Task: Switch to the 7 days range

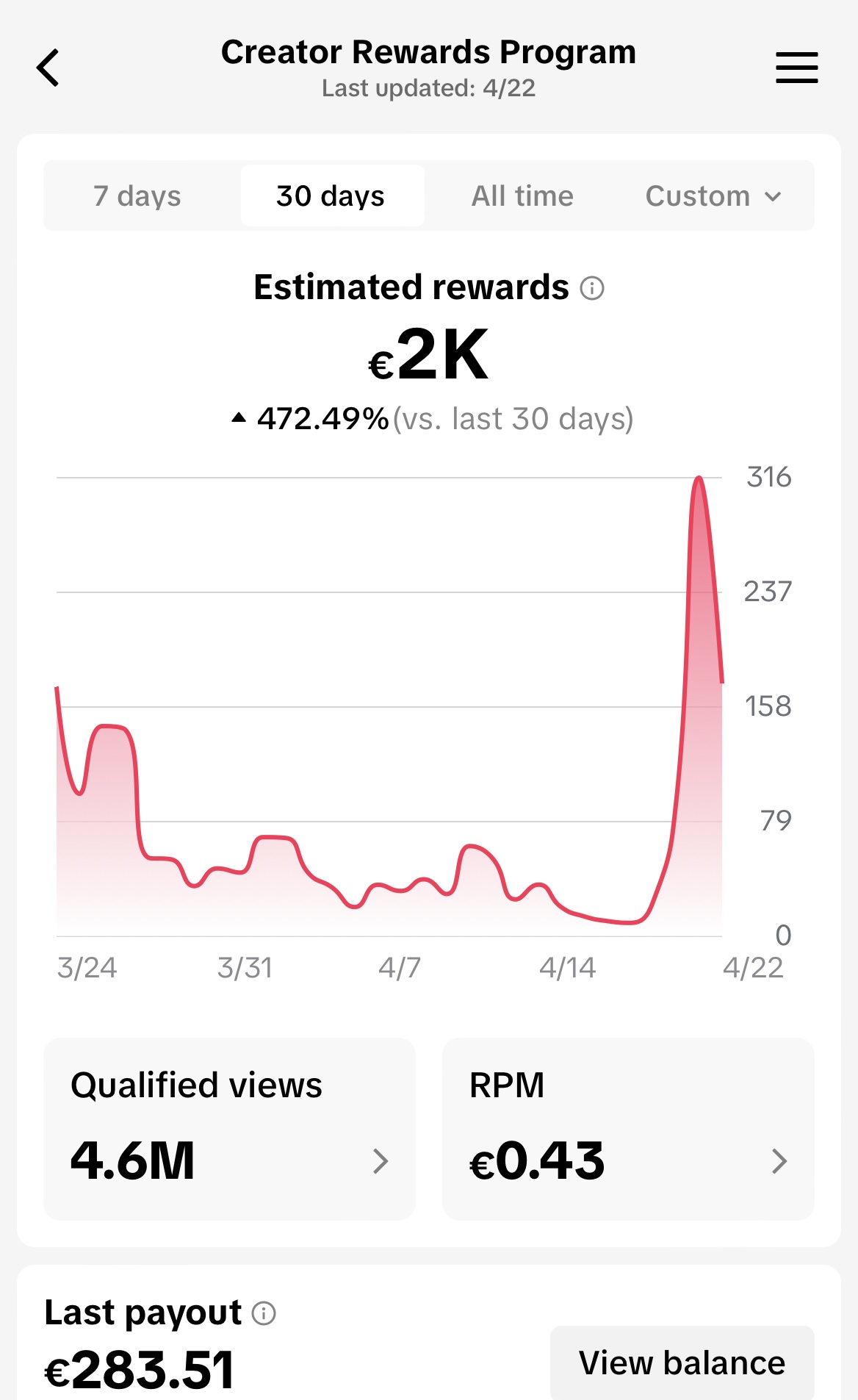Action: click(x=137, y=196)
